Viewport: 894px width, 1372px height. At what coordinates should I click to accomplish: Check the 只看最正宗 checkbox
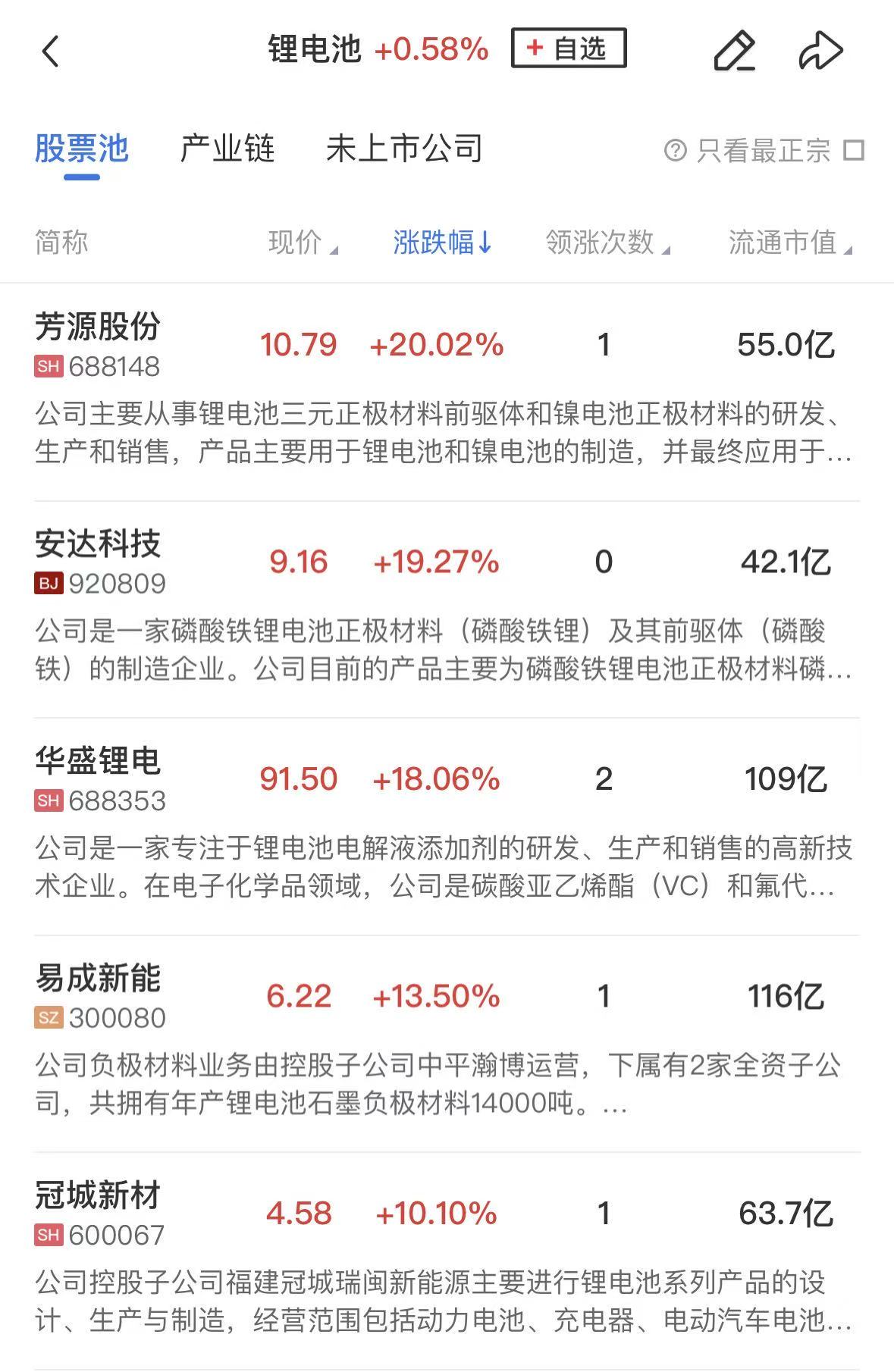click(x=854, y=150)
